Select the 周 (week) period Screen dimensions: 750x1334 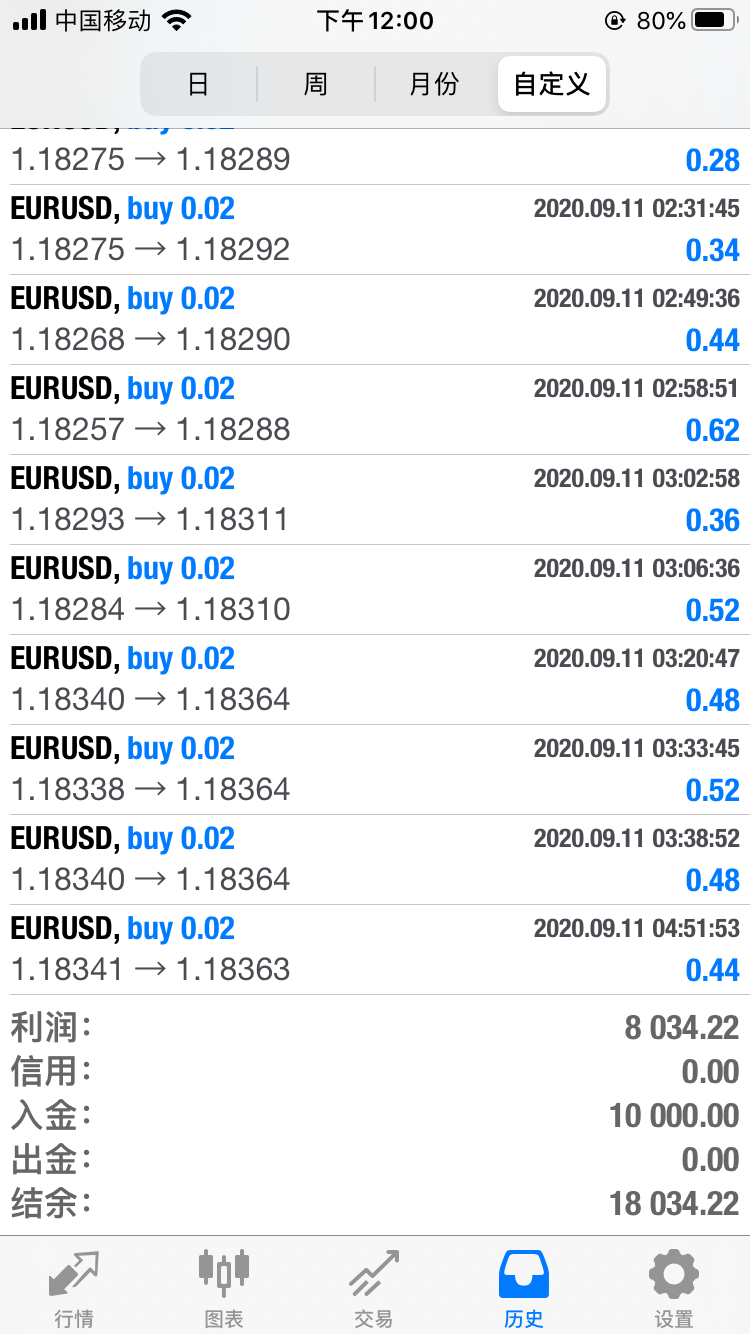tap(316, 84)
